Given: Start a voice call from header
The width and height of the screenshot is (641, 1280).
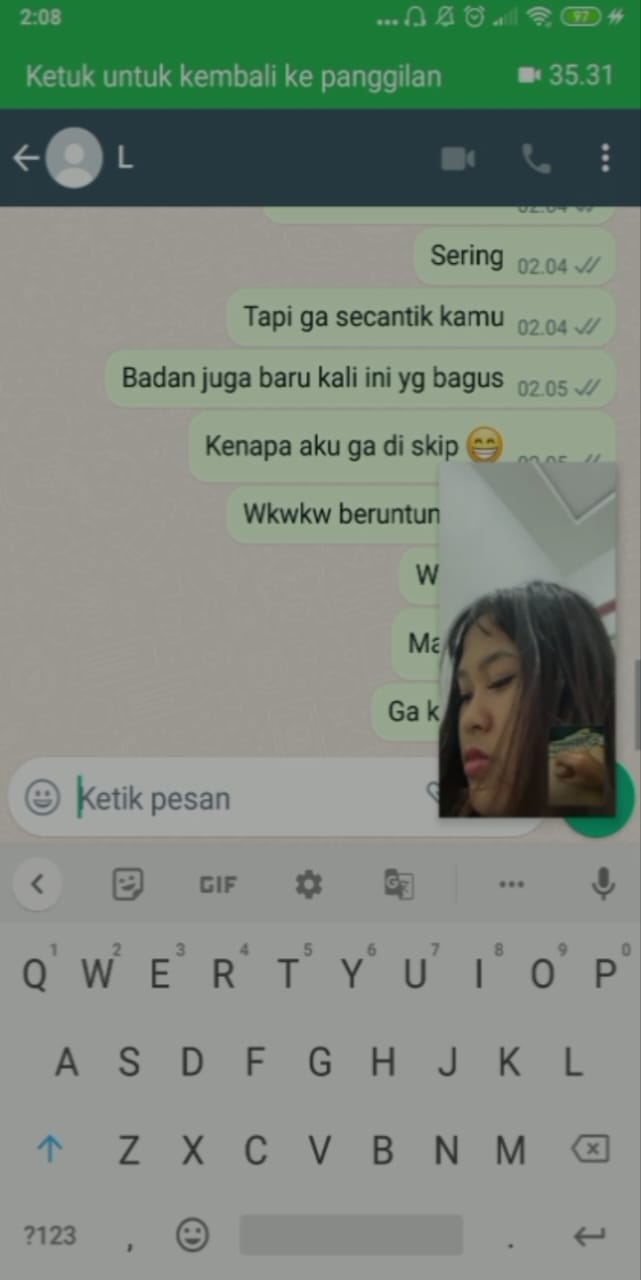Looking at the screenshot, I should click(x=536, y=159).
